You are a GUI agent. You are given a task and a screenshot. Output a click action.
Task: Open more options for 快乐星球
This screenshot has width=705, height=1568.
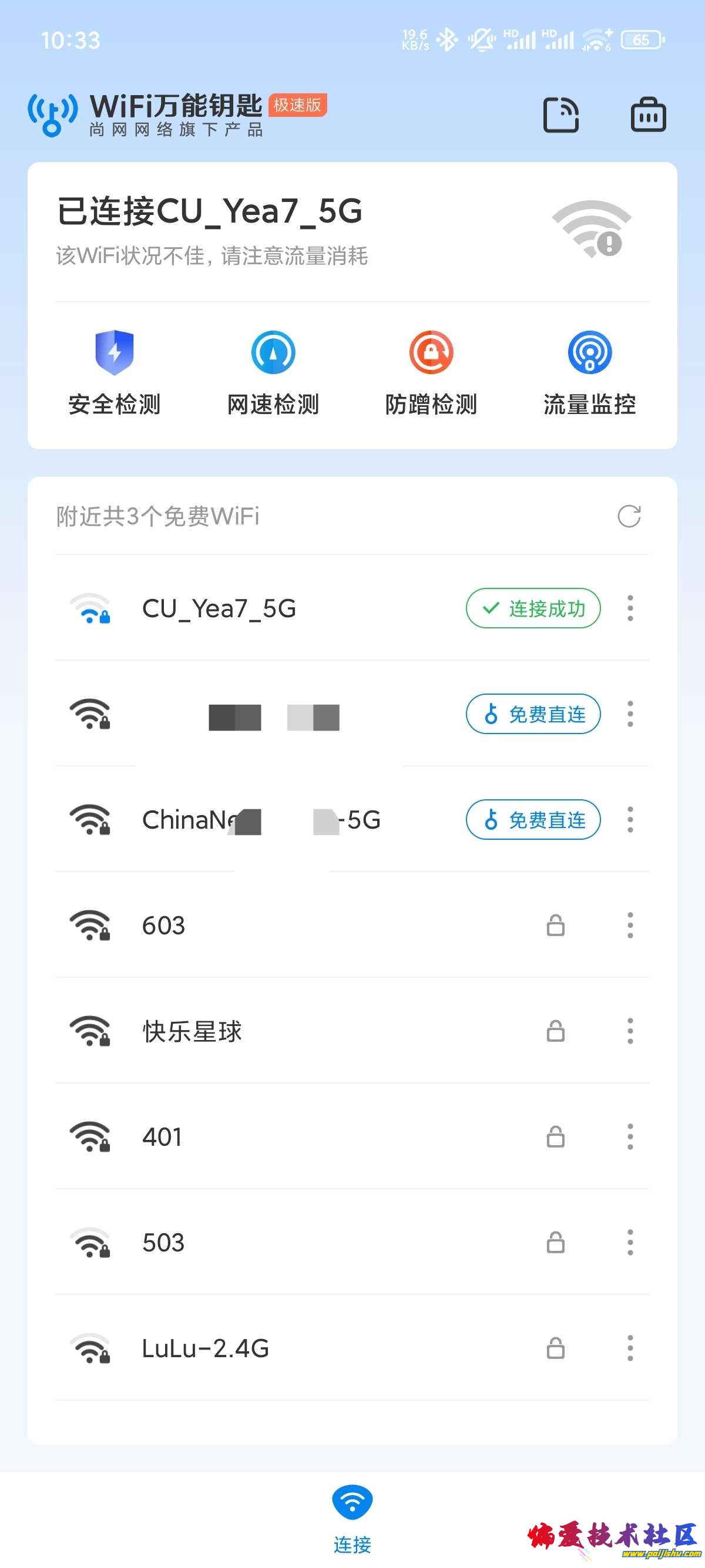click(630, 1031)
